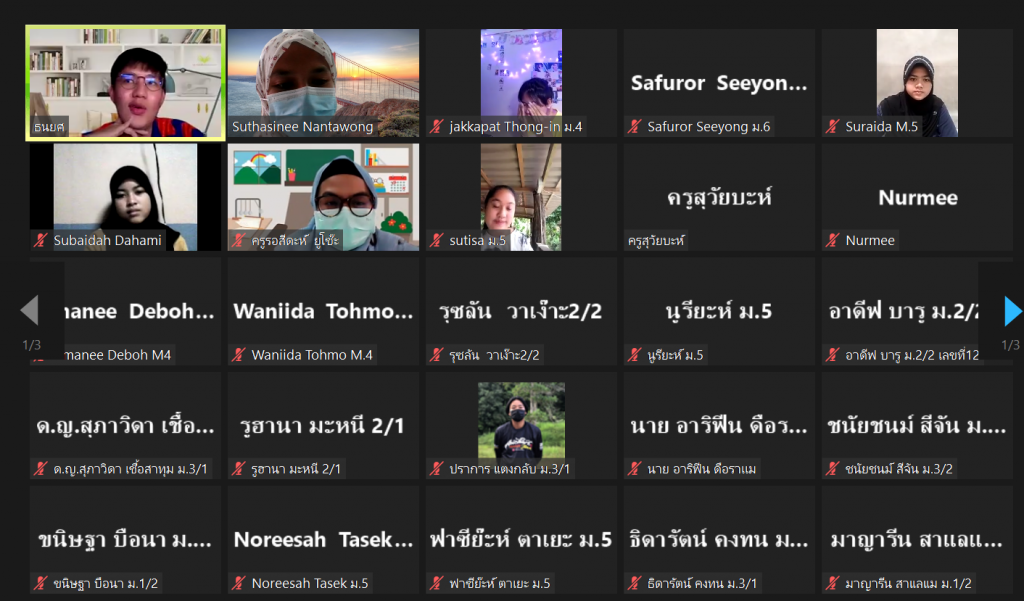Image resolution: width=1024 pixels, height=601 pixels.
Task: Go to the next page of participants
Action: coord(1011,312)
